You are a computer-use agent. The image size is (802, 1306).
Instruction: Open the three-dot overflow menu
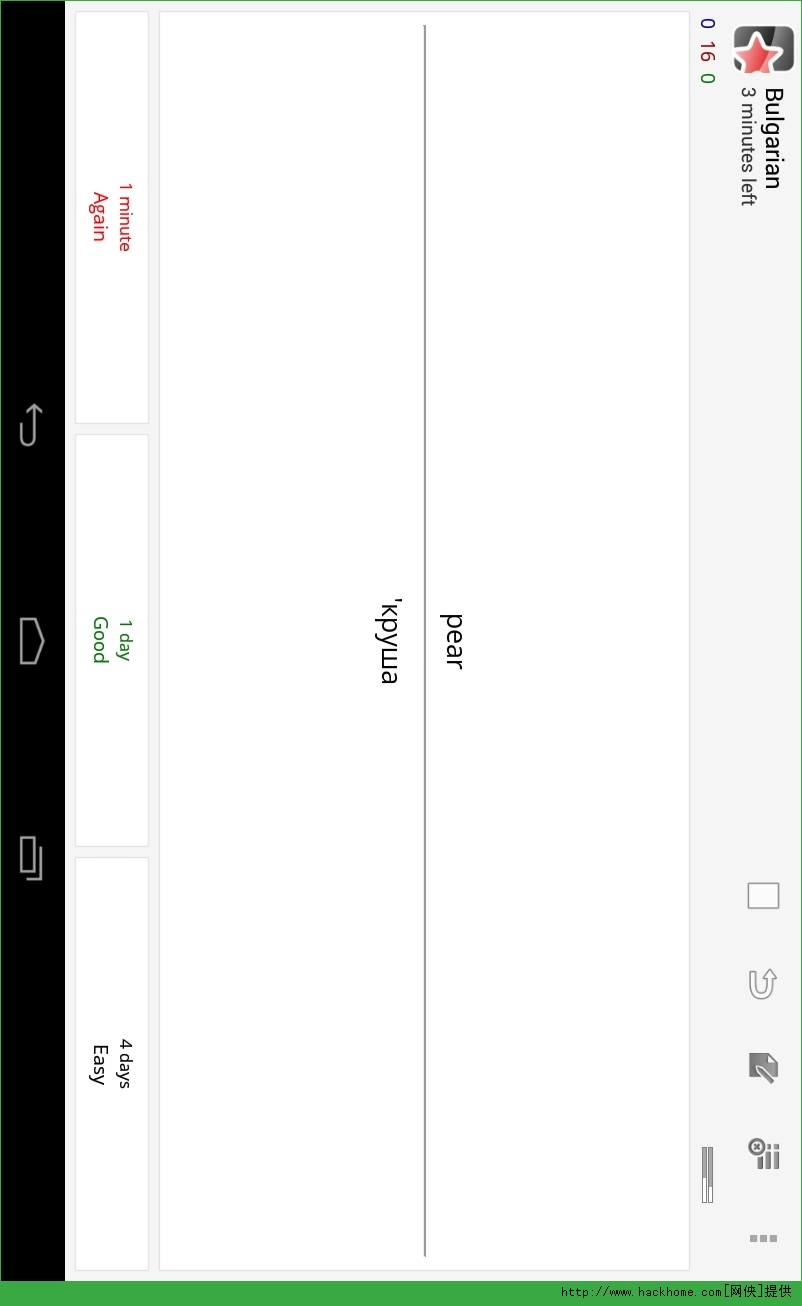(763, 1238)
